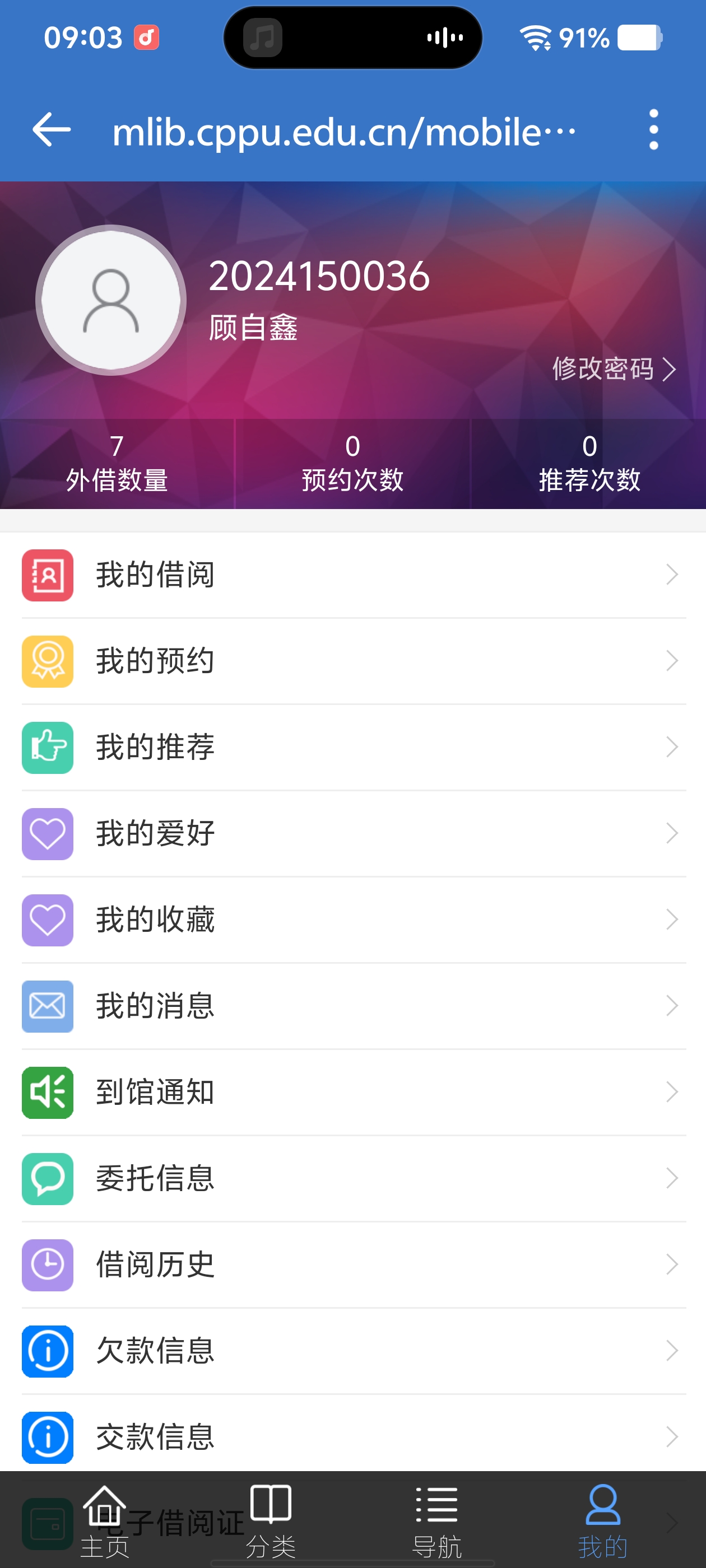Select the 我的 tab
The image size is (706, 1568).
(602, 1520)
